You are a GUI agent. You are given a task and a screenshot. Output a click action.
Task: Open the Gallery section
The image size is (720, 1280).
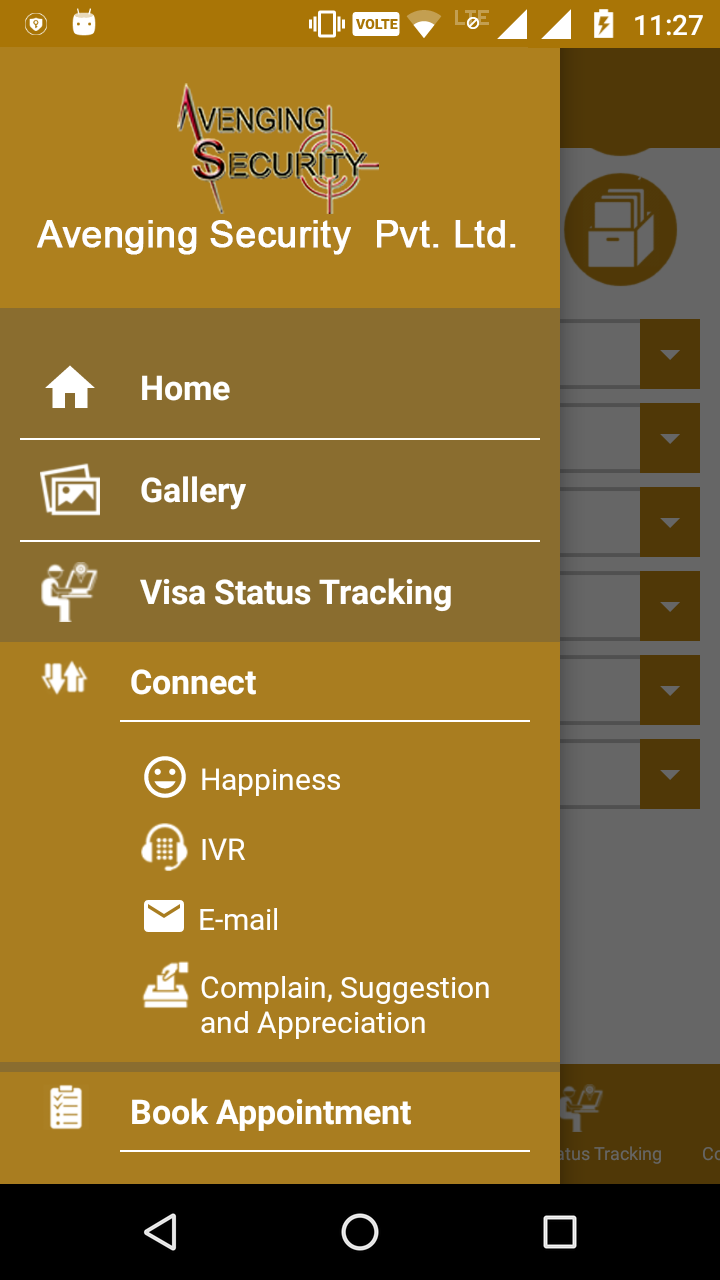(280, 490)
